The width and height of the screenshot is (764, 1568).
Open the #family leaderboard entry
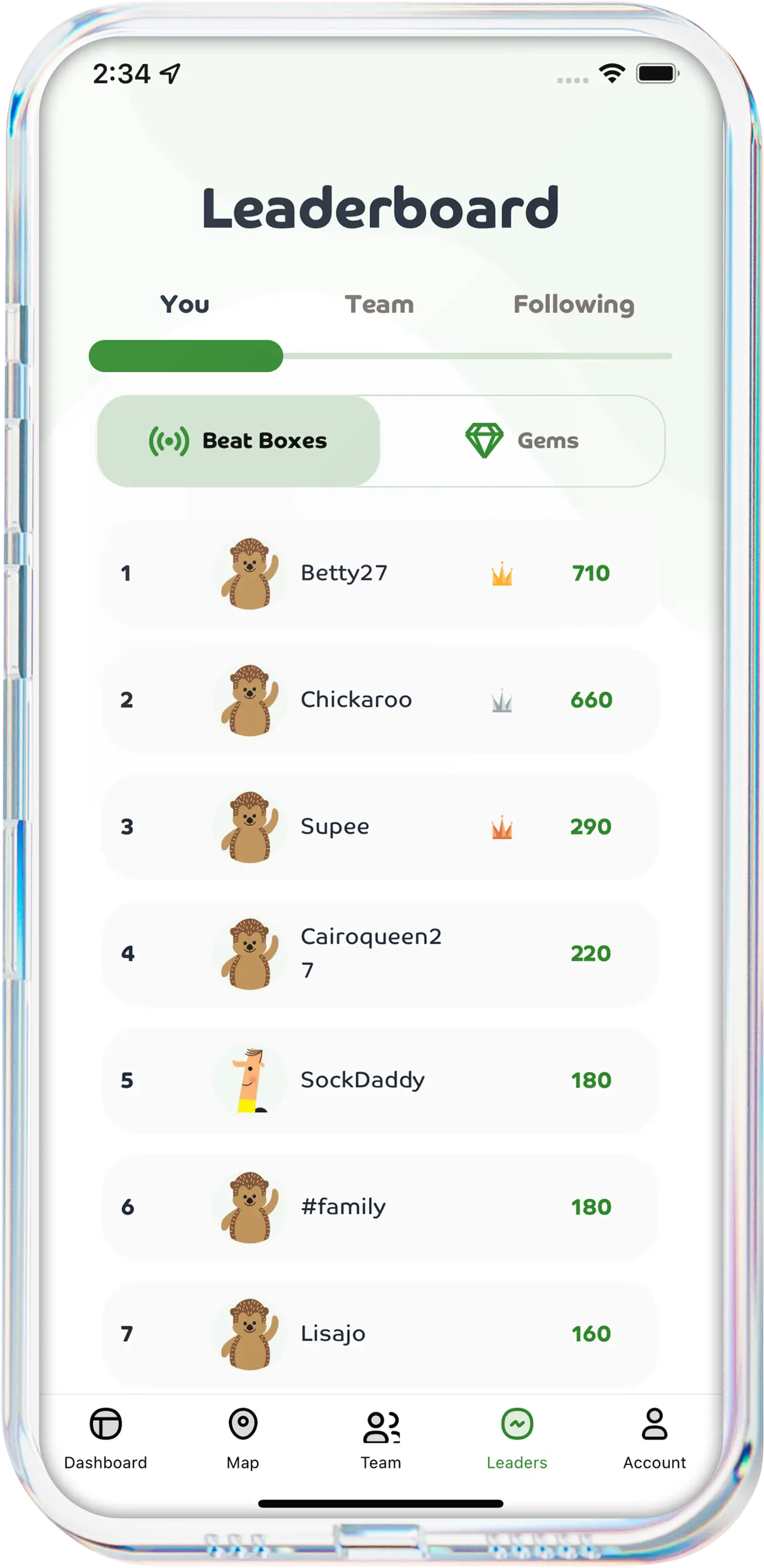coord(381,1207)
